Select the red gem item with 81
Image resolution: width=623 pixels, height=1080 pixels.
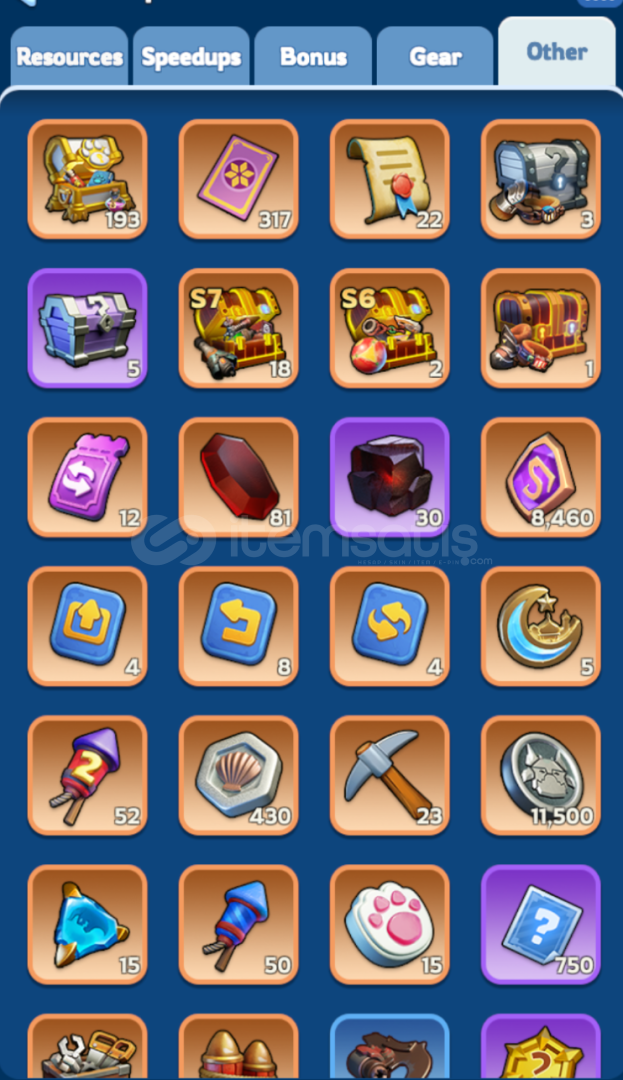click(238, 477)
